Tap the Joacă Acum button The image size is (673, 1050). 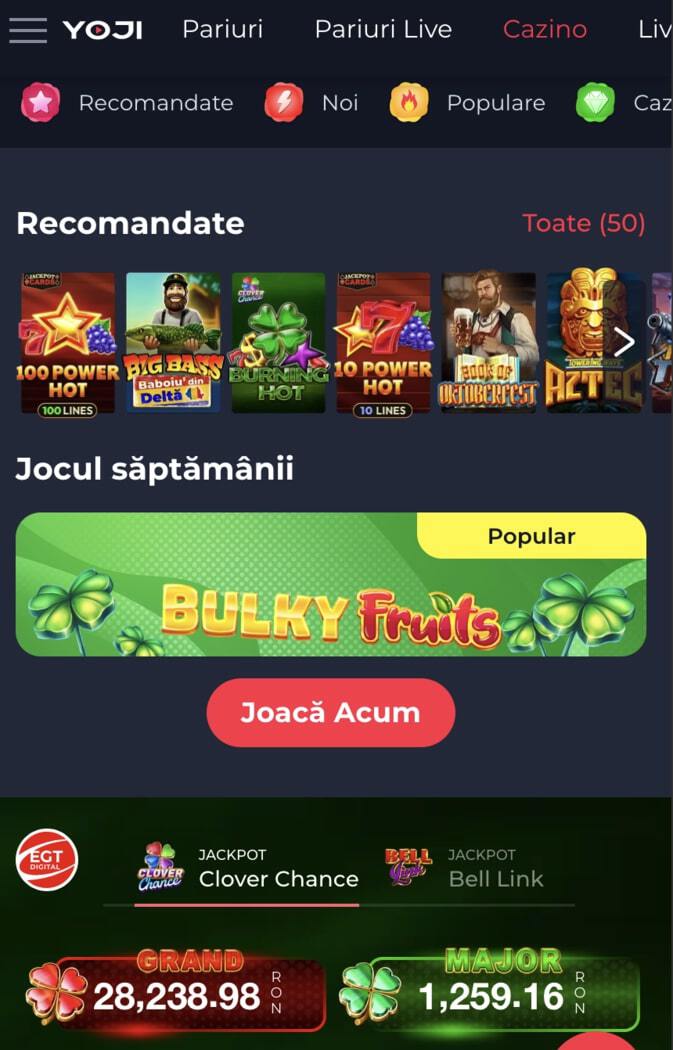click(x=330, y=712)
